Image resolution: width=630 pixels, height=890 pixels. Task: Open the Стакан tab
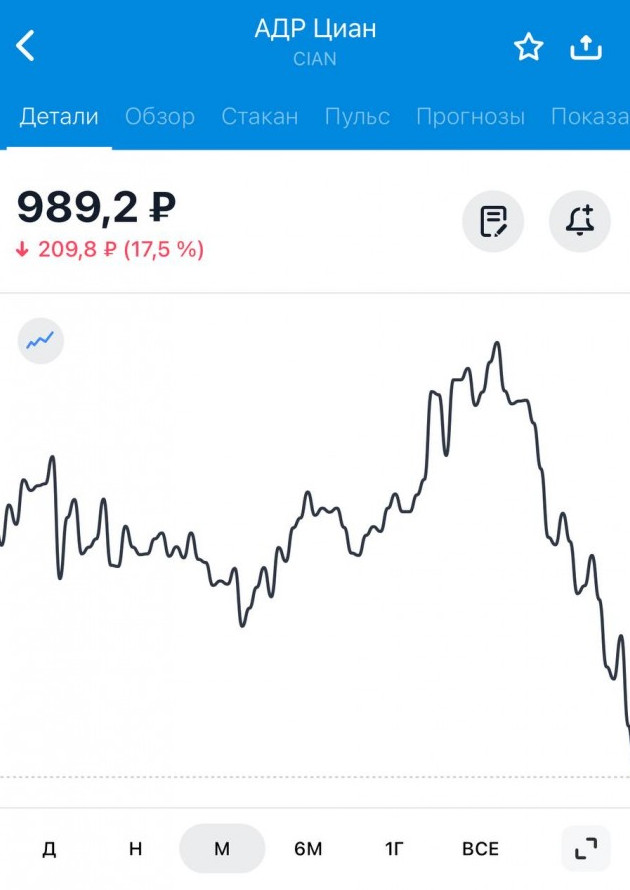(x=260, y=116)
